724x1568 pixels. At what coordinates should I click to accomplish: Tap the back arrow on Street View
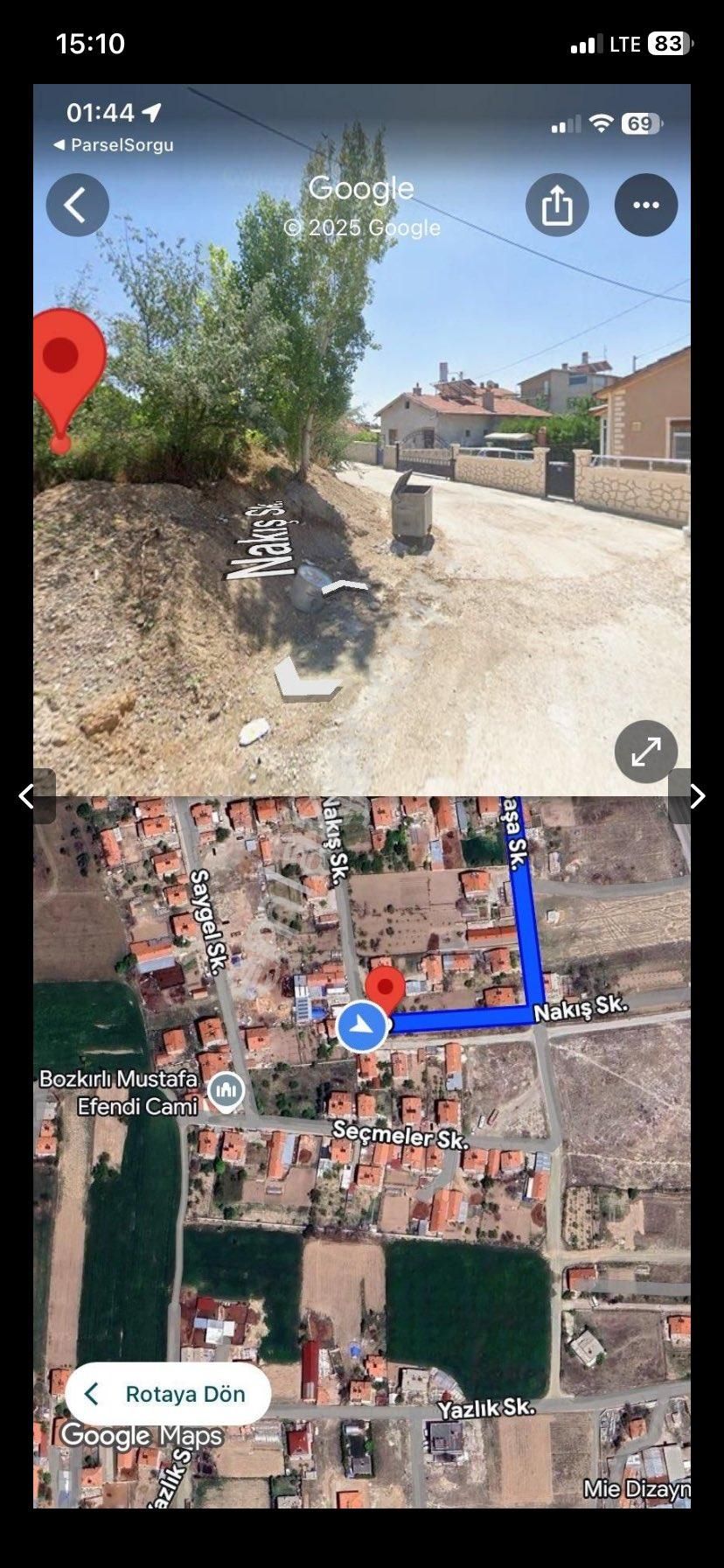click(77, 204)
